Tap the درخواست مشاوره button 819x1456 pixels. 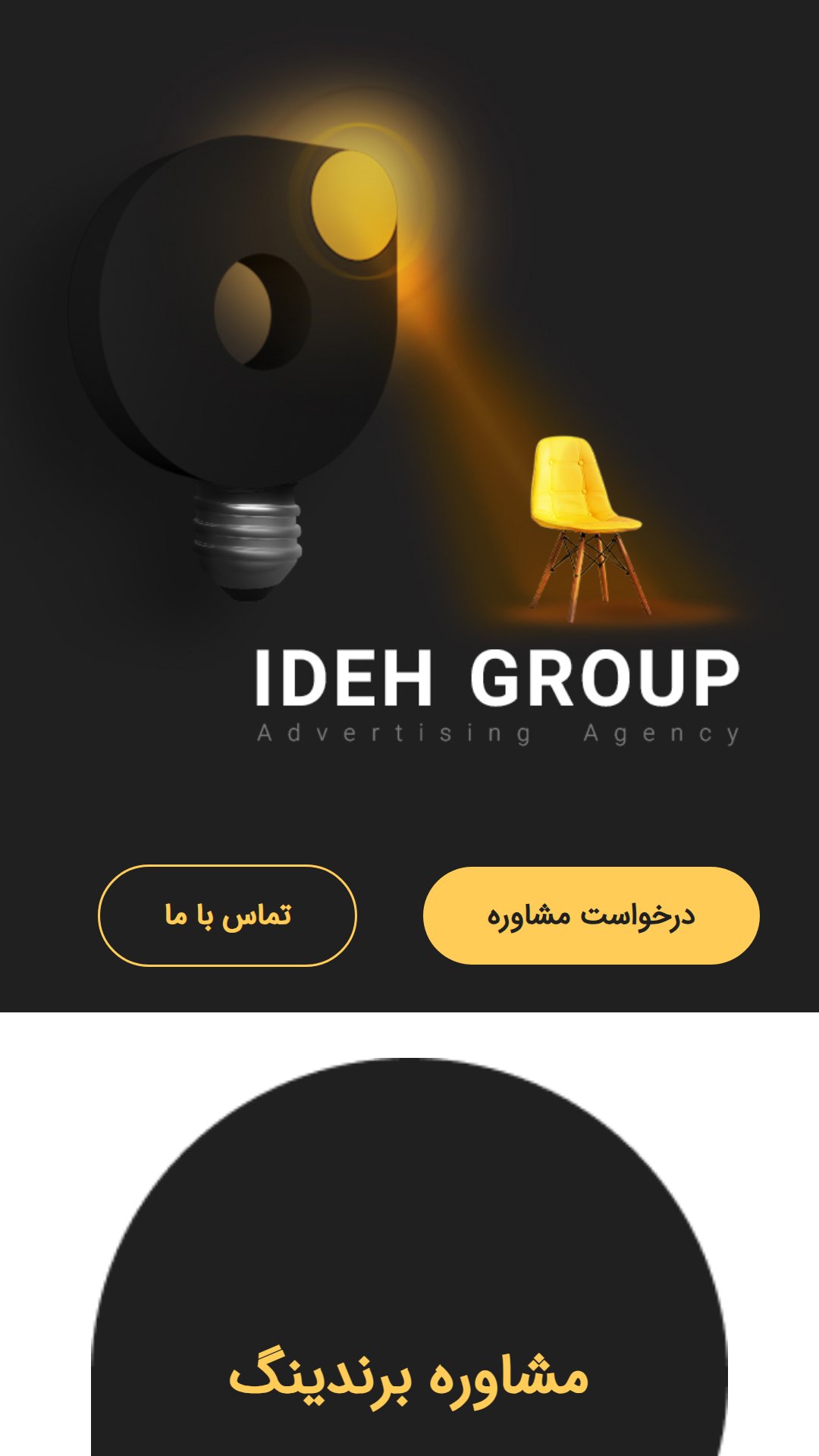[591, 915]
